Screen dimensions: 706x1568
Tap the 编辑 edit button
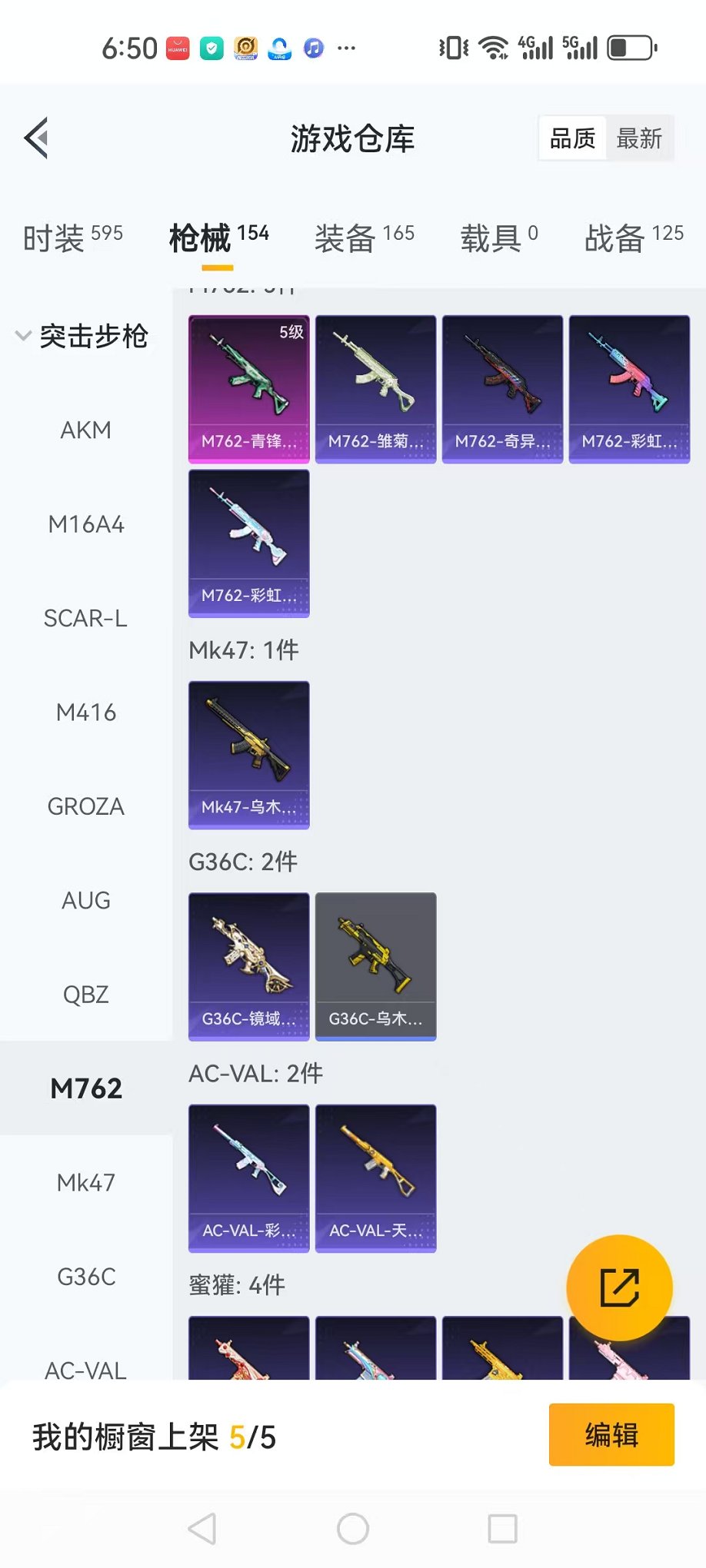(611, 1434)
